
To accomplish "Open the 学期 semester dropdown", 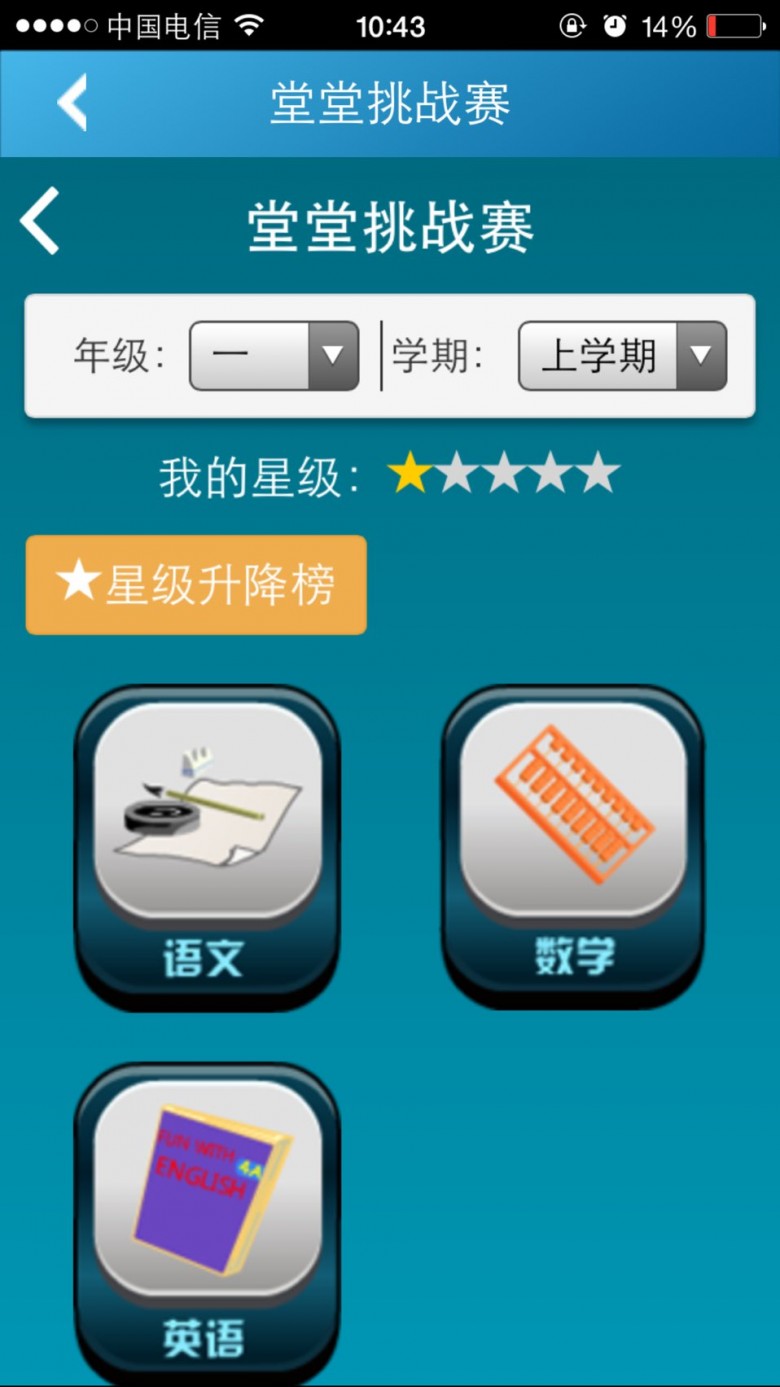I will click(622, 356).
